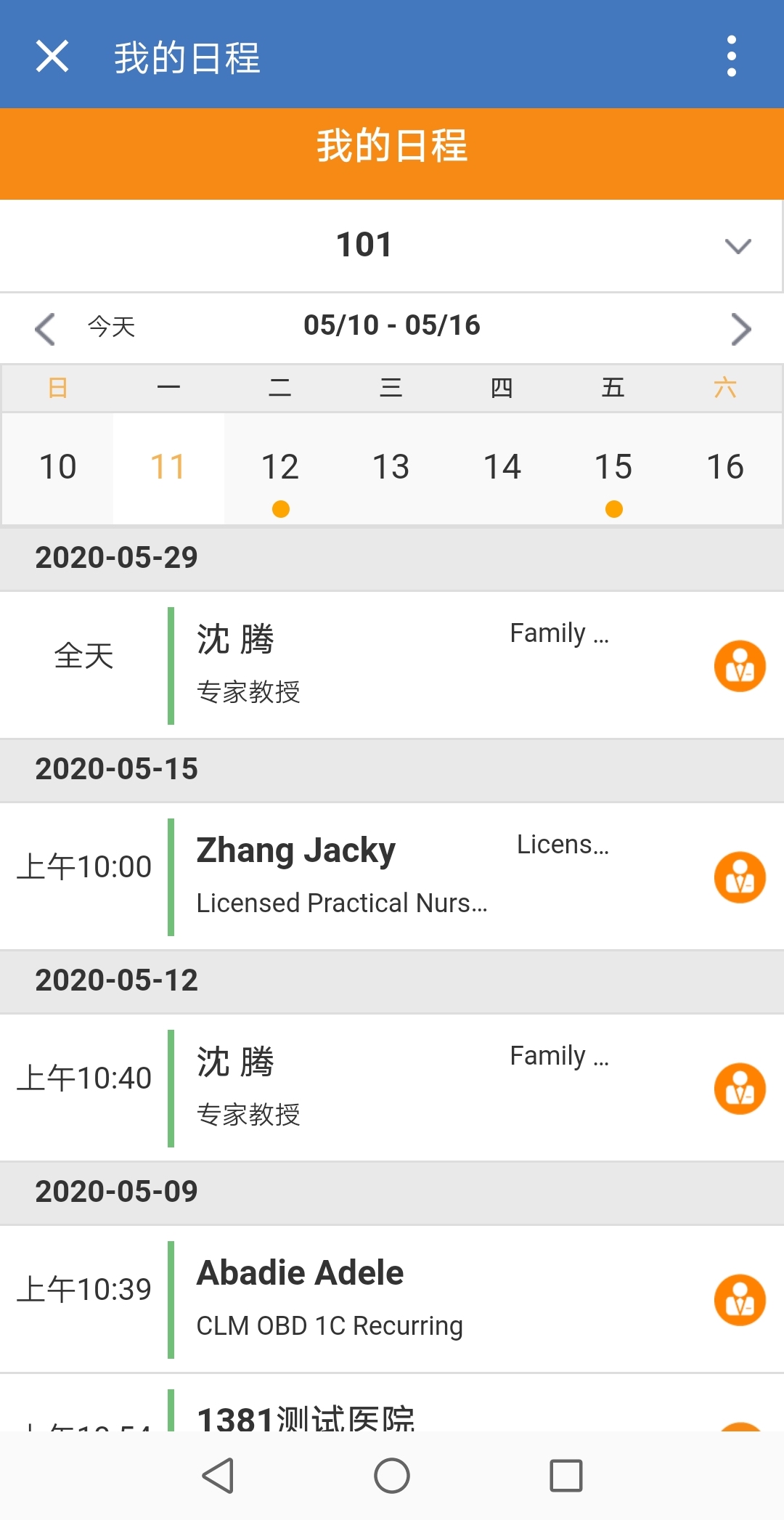Go to the next week
Viewport: 784px width, 1520px height.
pos(740,329)
